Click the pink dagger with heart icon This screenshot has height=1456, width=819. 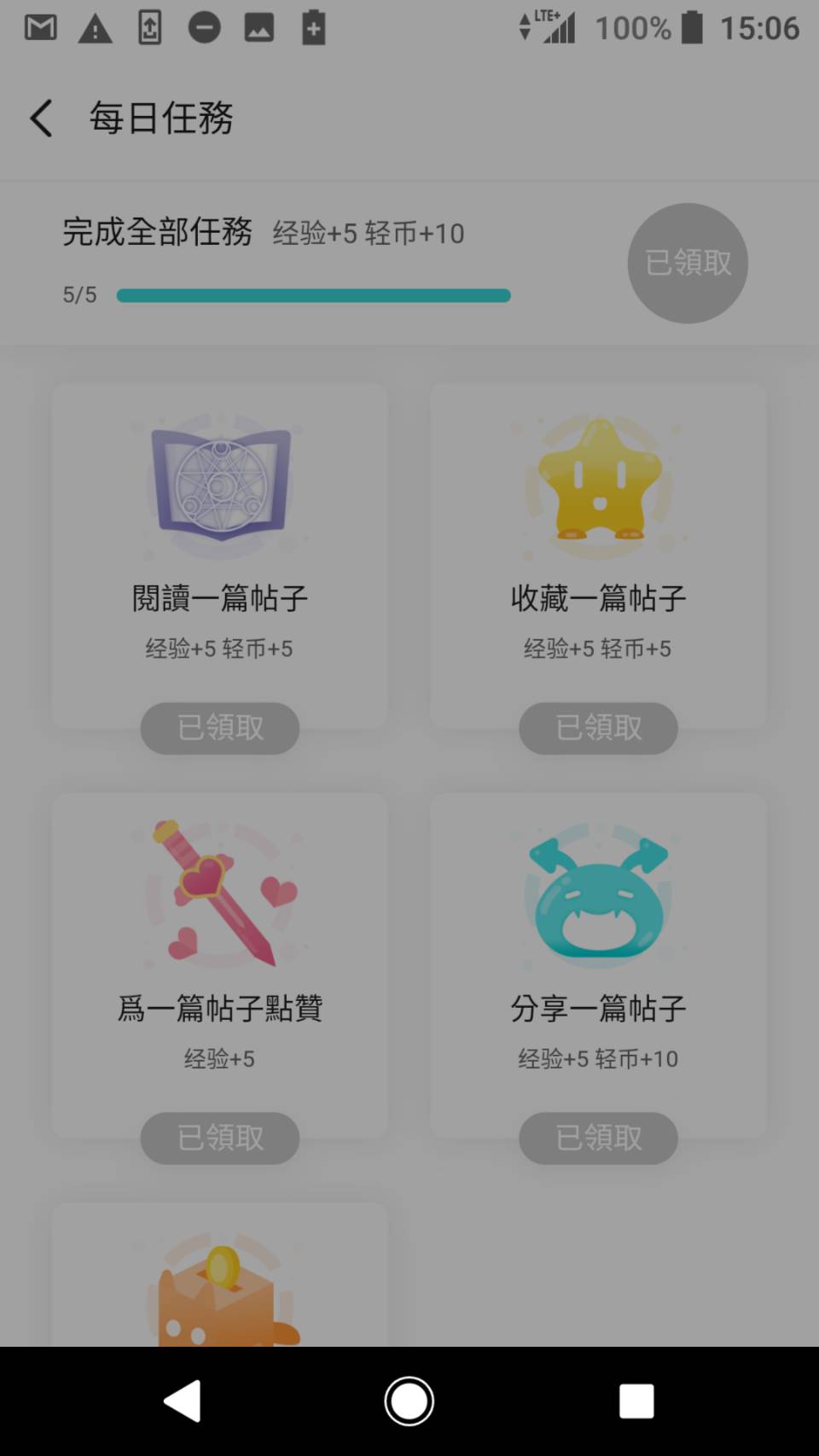(220, 896)
